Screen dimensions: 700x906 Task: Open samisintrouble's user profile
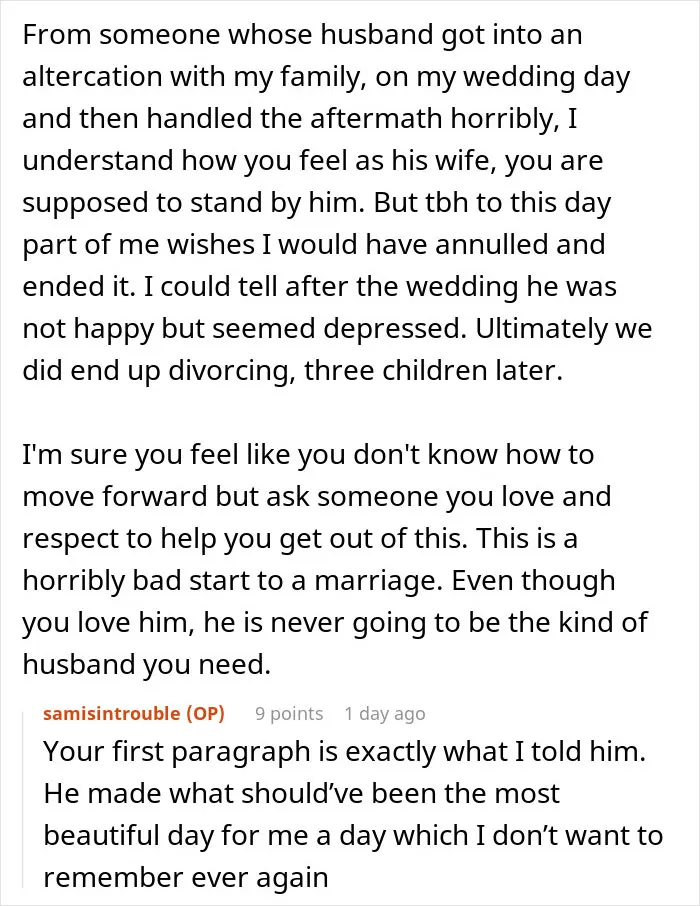point(112,714)
